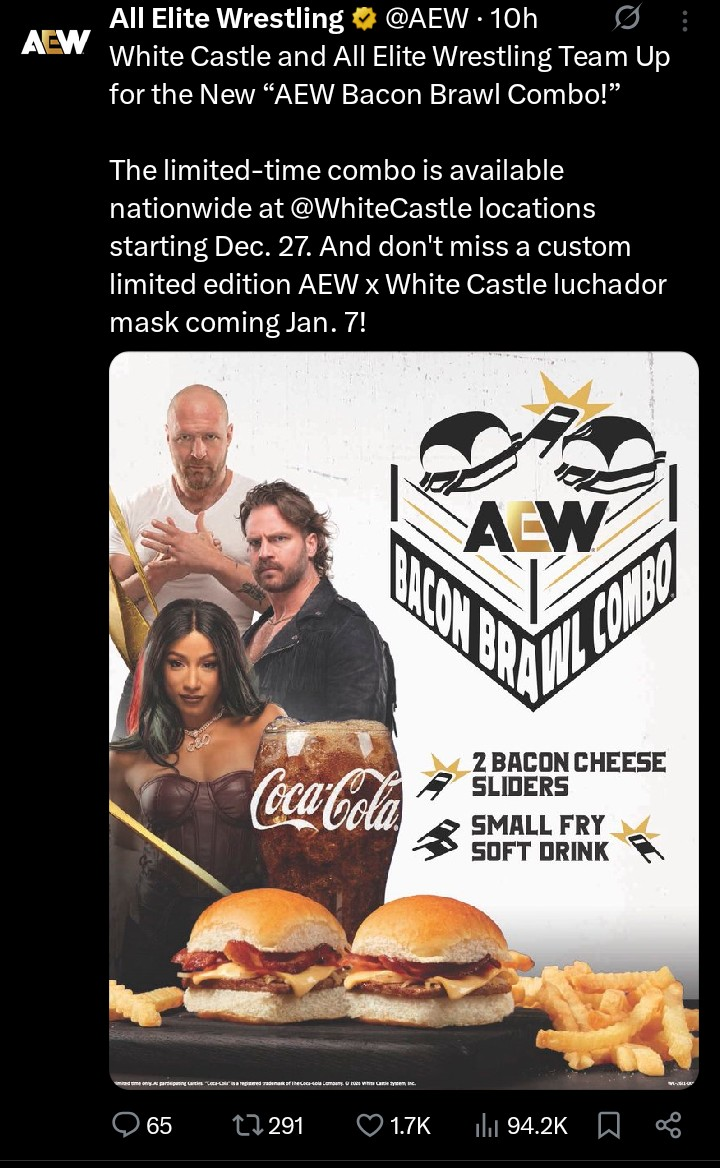The width and height of the screenshot is (720, 1168).
Task: Open the All Elite Wrestling account name
Action: [x=226, y=19]
